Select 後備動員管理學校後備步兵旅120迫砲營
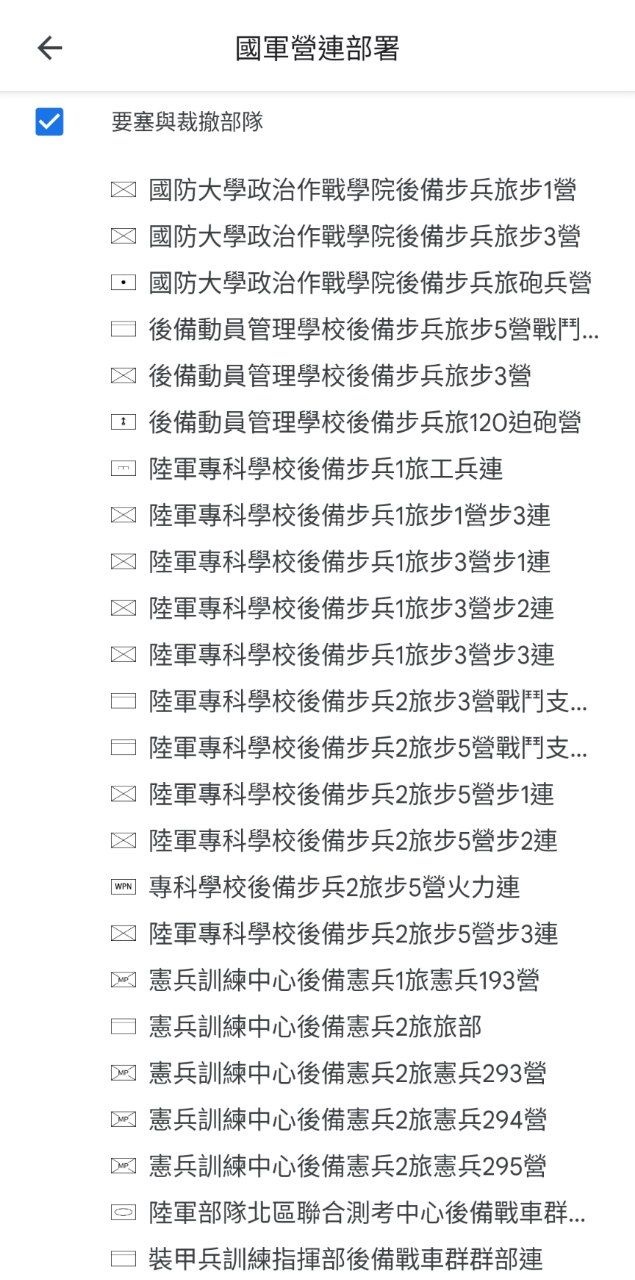 [x=317, y=422]
